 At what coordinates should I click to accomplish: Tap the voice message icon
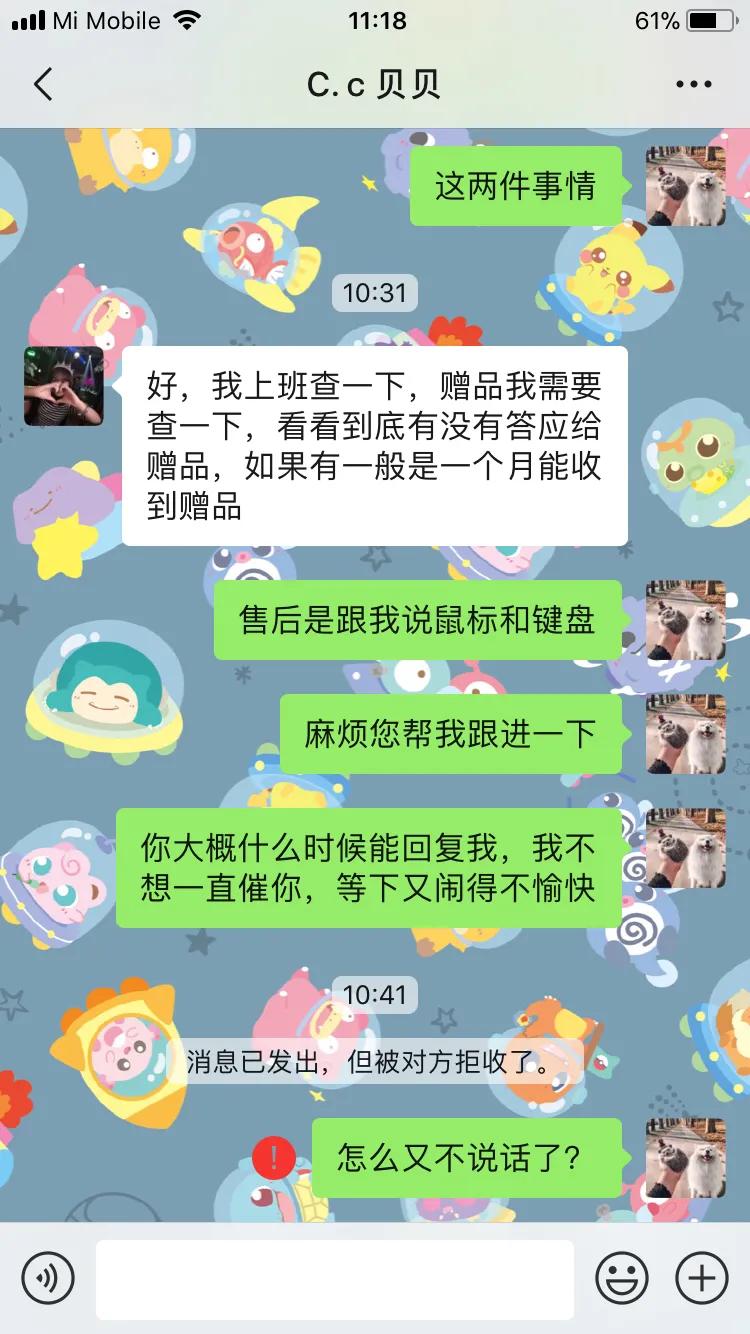pyautogui.click(x=48, y=1277)
